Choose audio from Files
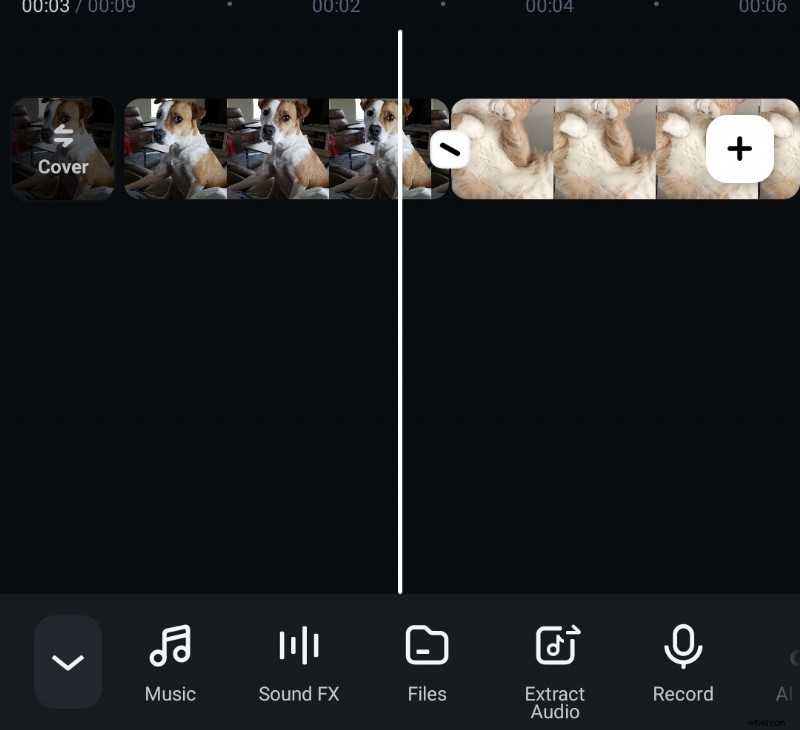This screenshot has height=730, width=800. [427, 662]
